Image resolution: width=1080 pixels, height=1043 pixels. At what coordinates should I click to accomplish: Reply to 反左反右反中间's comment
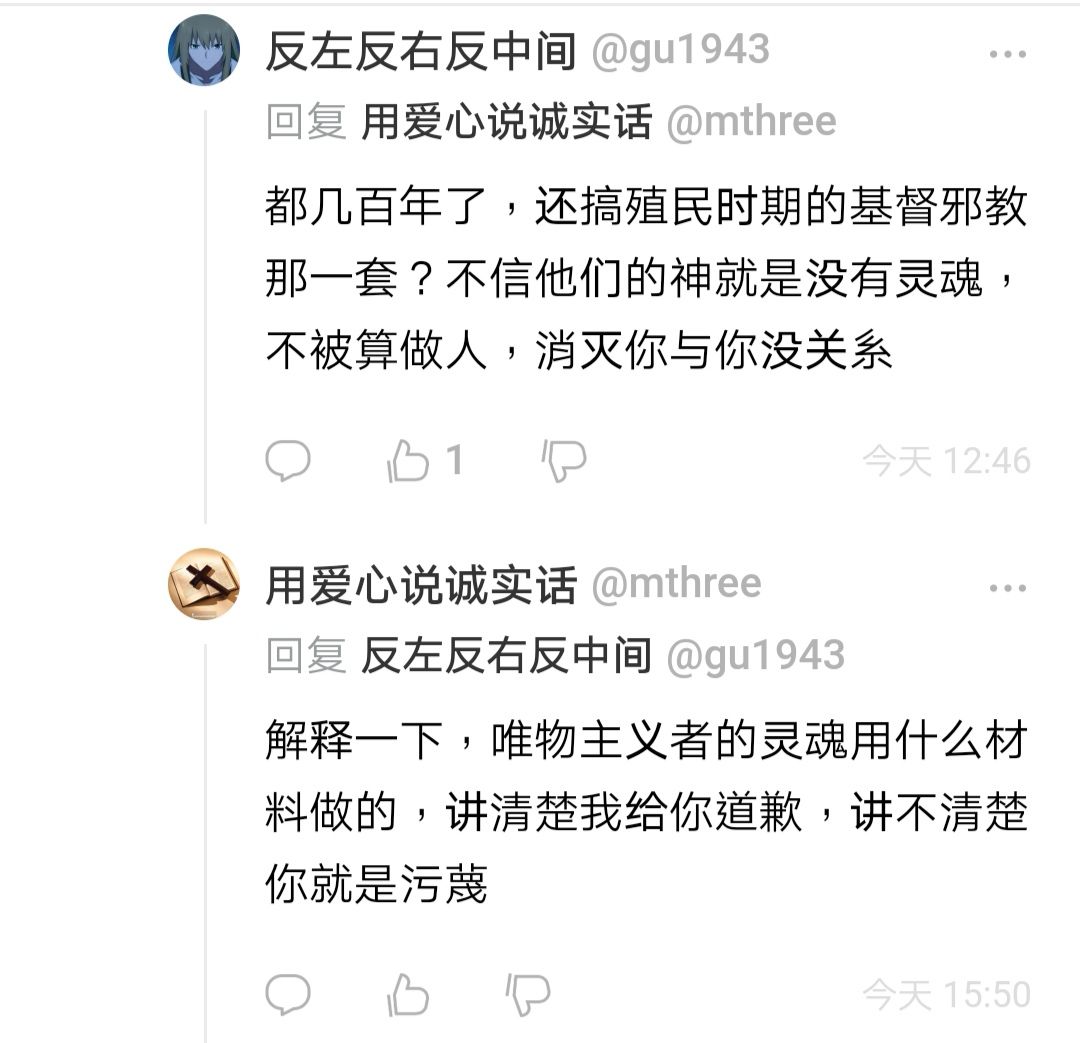pos(288,461)
